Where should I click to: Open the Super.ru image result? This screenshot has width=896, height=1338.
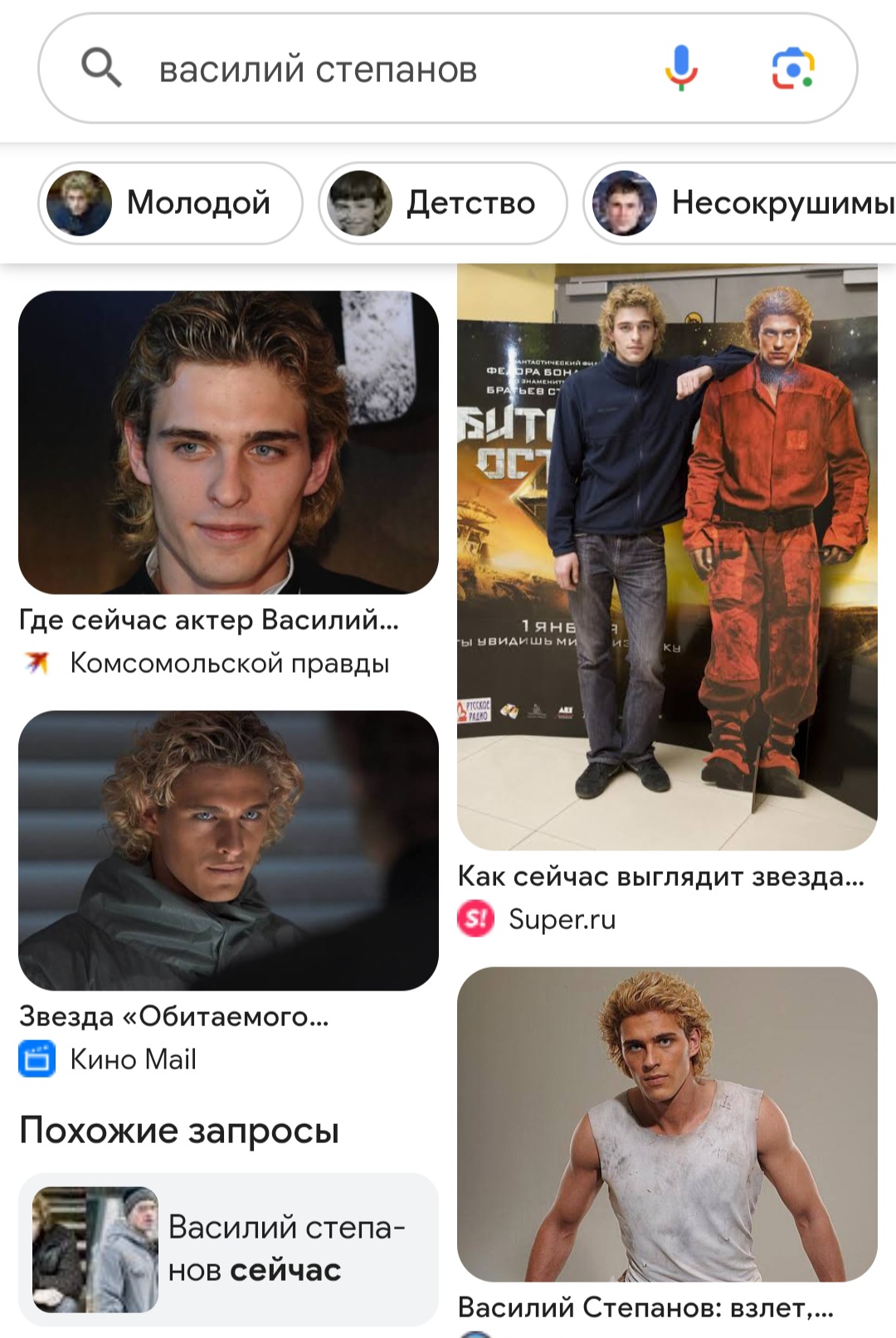[667, 557]
